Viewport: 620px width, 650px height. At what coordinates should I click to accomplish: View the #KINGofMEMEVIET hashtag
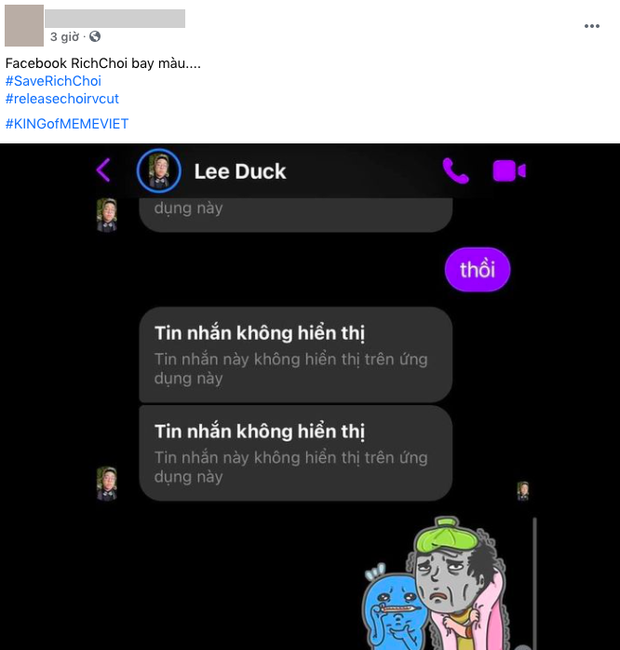pyautogui.click(x=67, y=123)
